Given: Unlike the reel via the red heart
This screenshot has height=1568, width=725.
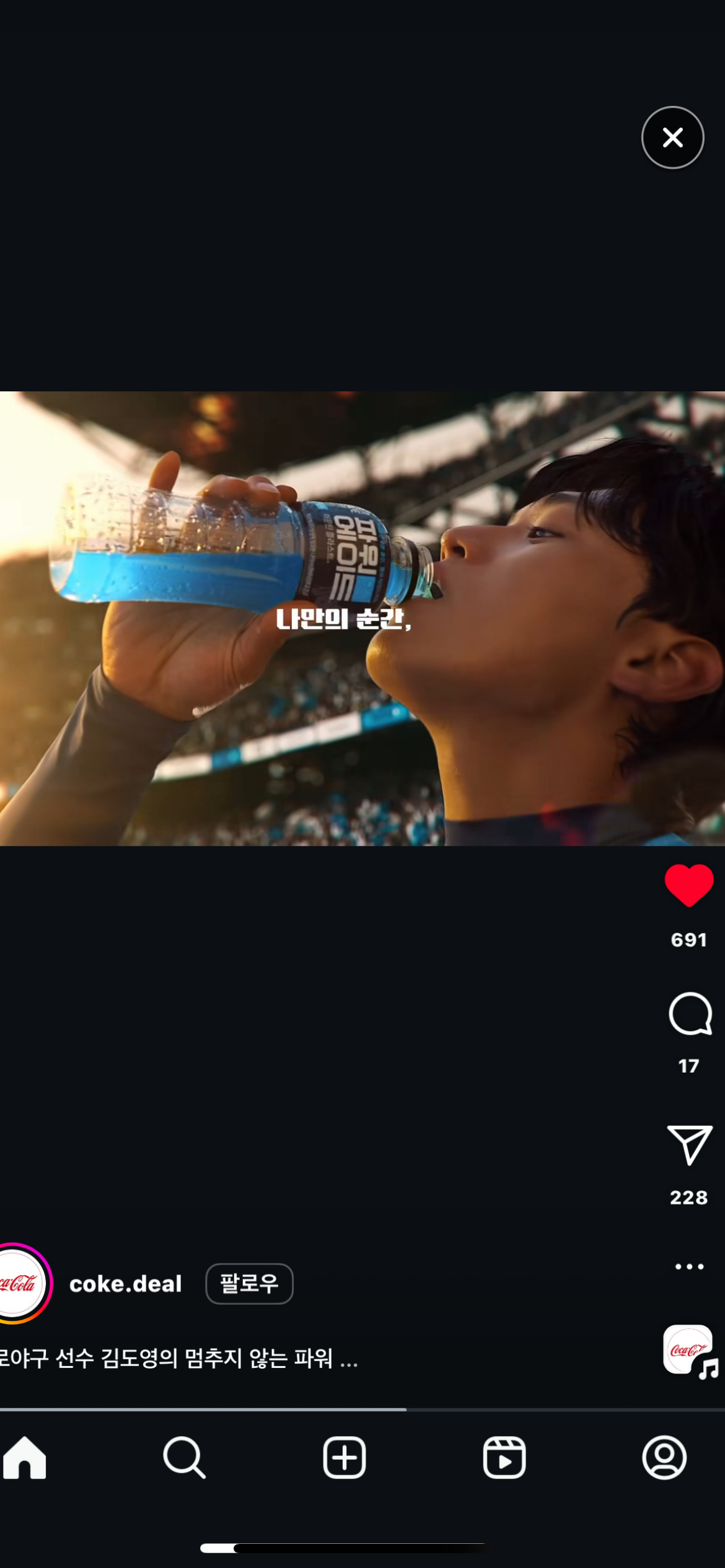Looking at the screenshot, I should coord(688,886).
